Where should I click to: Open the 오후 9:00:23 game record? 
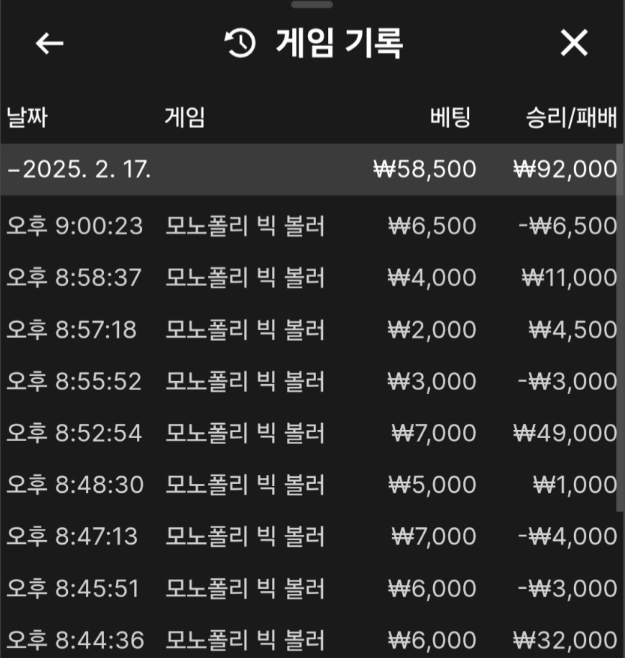coord(310,225)
